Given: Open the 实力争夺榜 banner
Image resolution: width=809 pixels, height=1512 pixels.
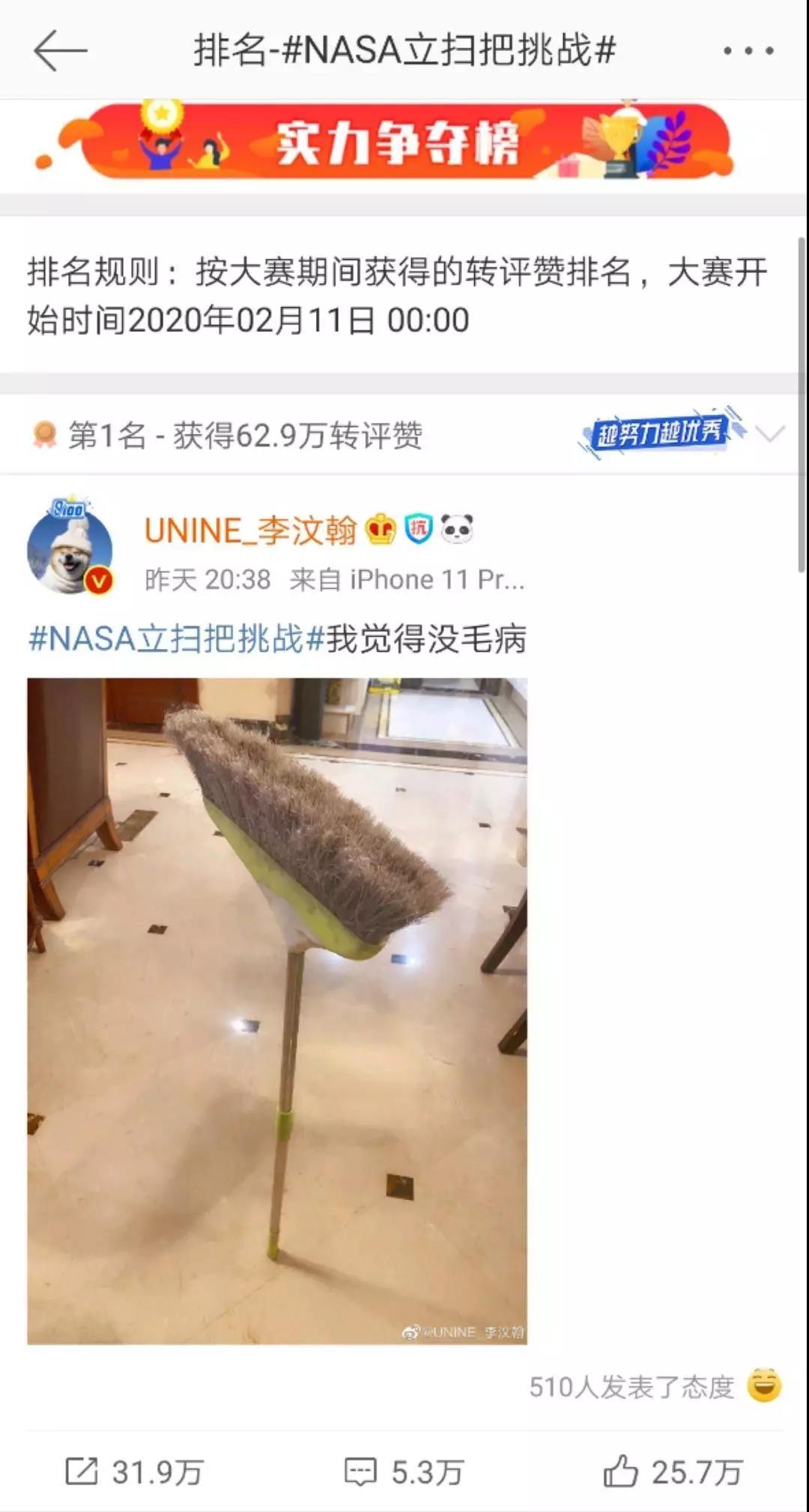Looking at the screenshot, I should (397, 142).
